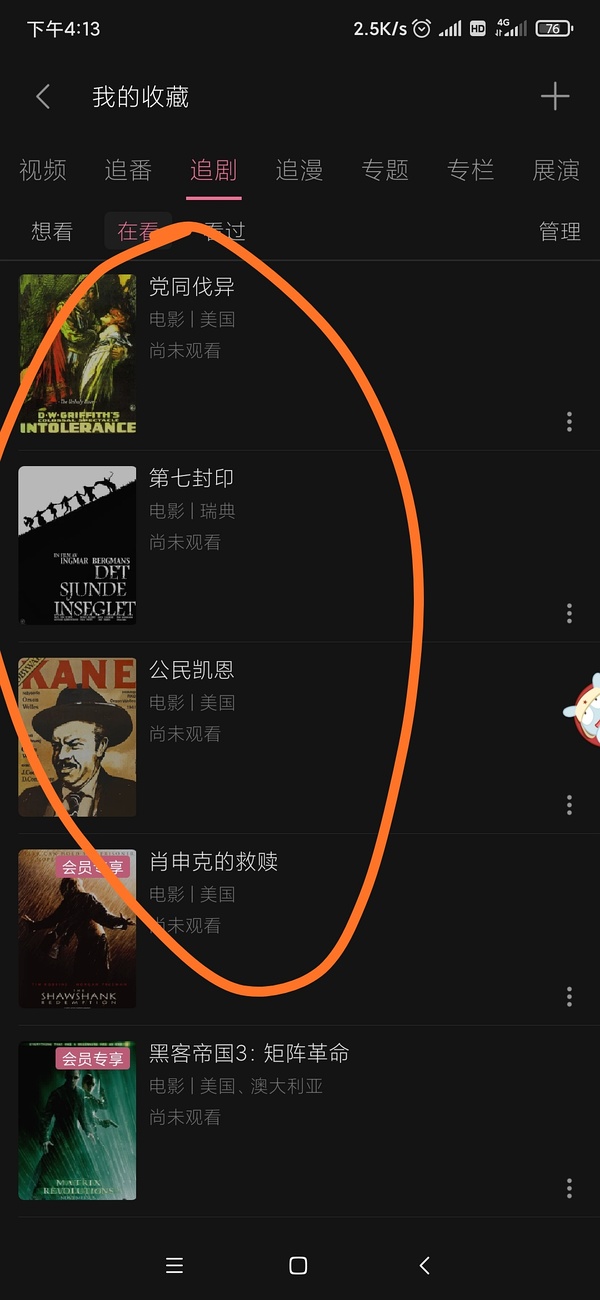Image resolution: width=600 pixels, height=1300 pixels.
Task: Open the movie 党同伐异
Action: (x=191, y=288)
